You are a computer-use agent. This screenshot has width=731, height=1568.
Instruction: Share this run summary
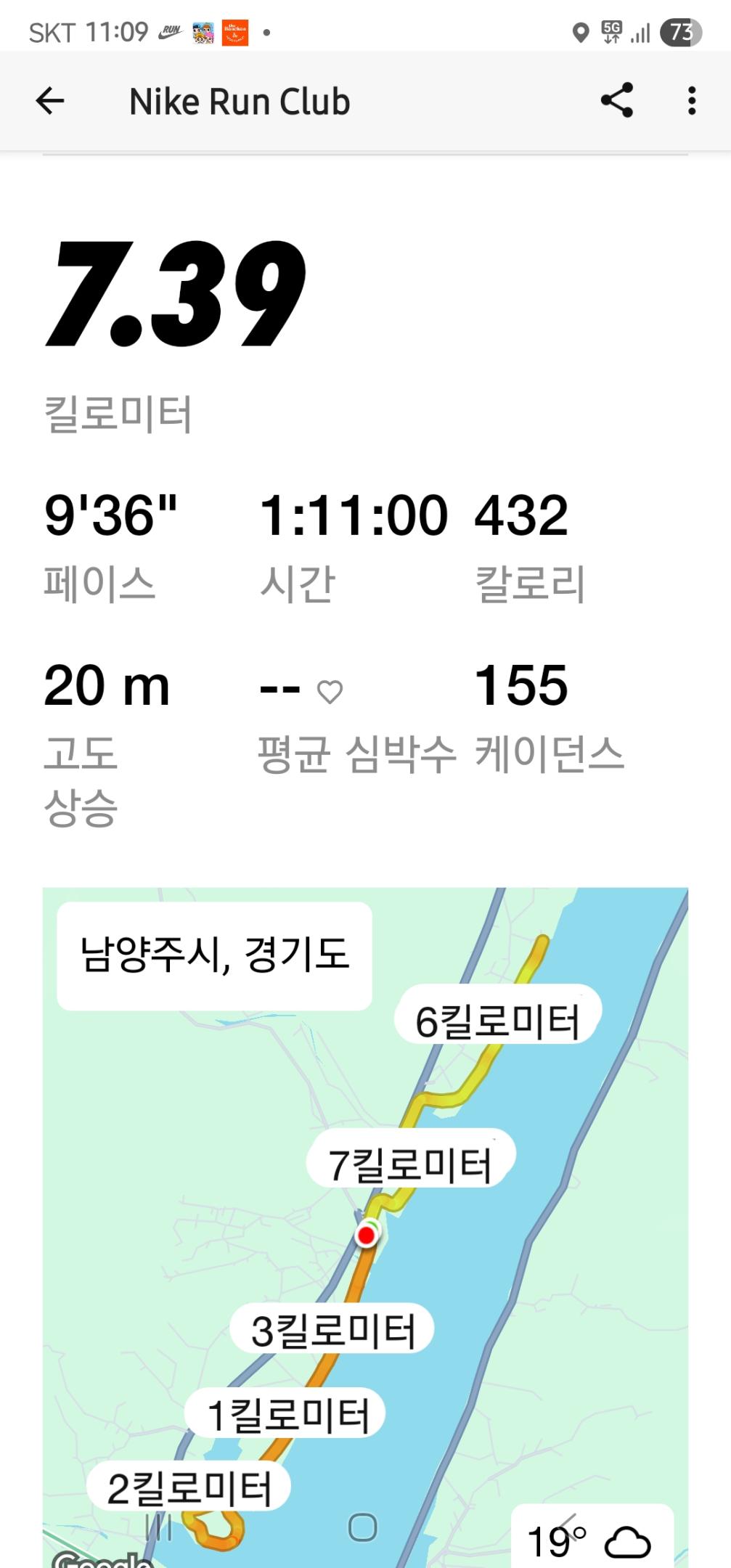click(x=616, y=100)
